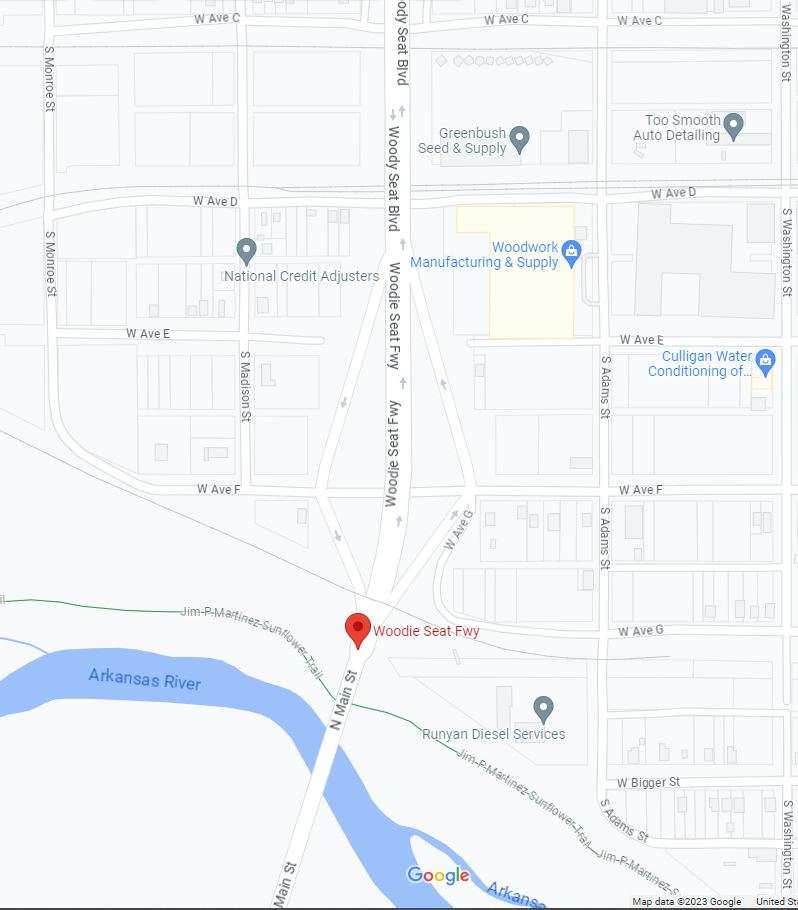Open the Greenbush Seed & Supply pin
This screenshot has width=798, height=910.
click(x=518, y=139)
